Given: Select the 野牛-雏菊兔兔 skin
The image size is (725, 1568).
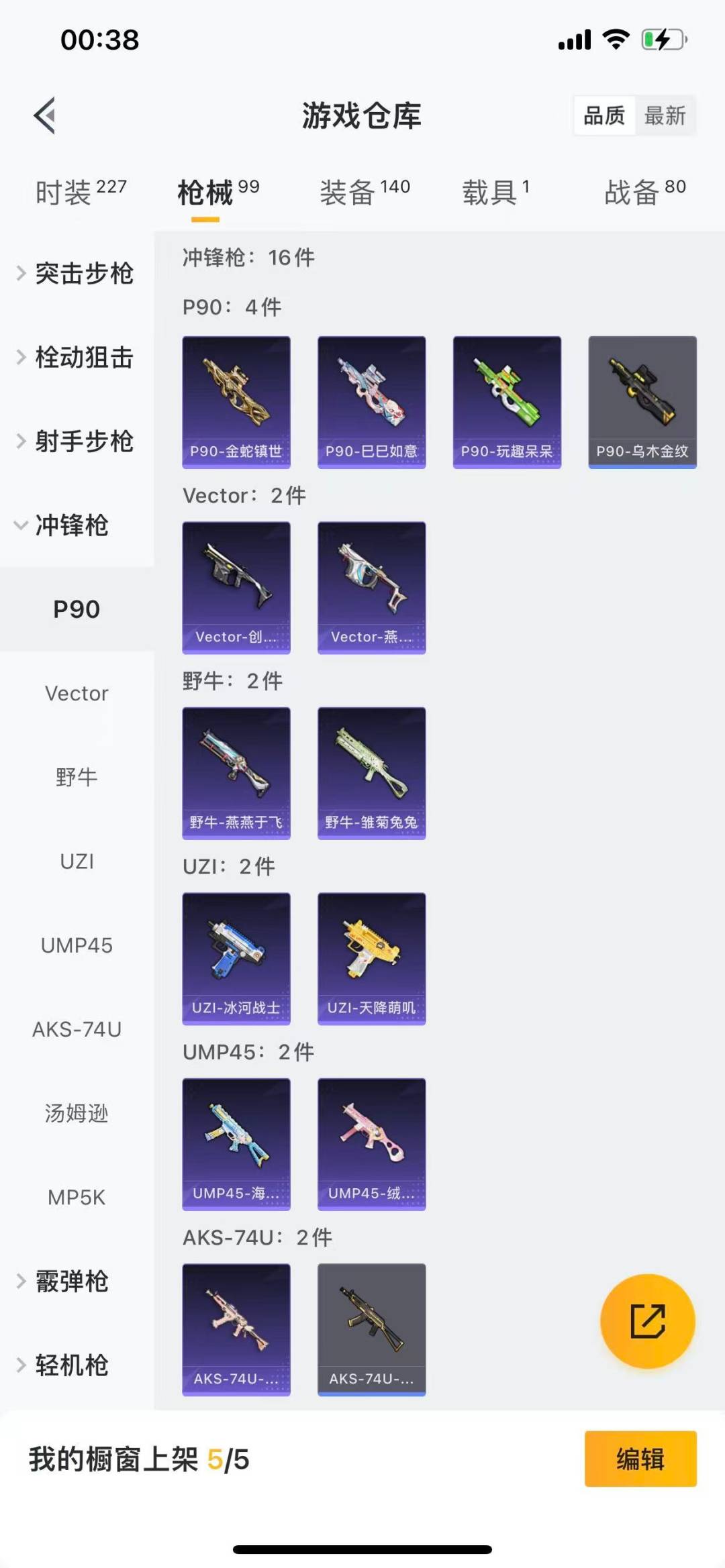Looking at the screenshot, I should tap(371, 773).
